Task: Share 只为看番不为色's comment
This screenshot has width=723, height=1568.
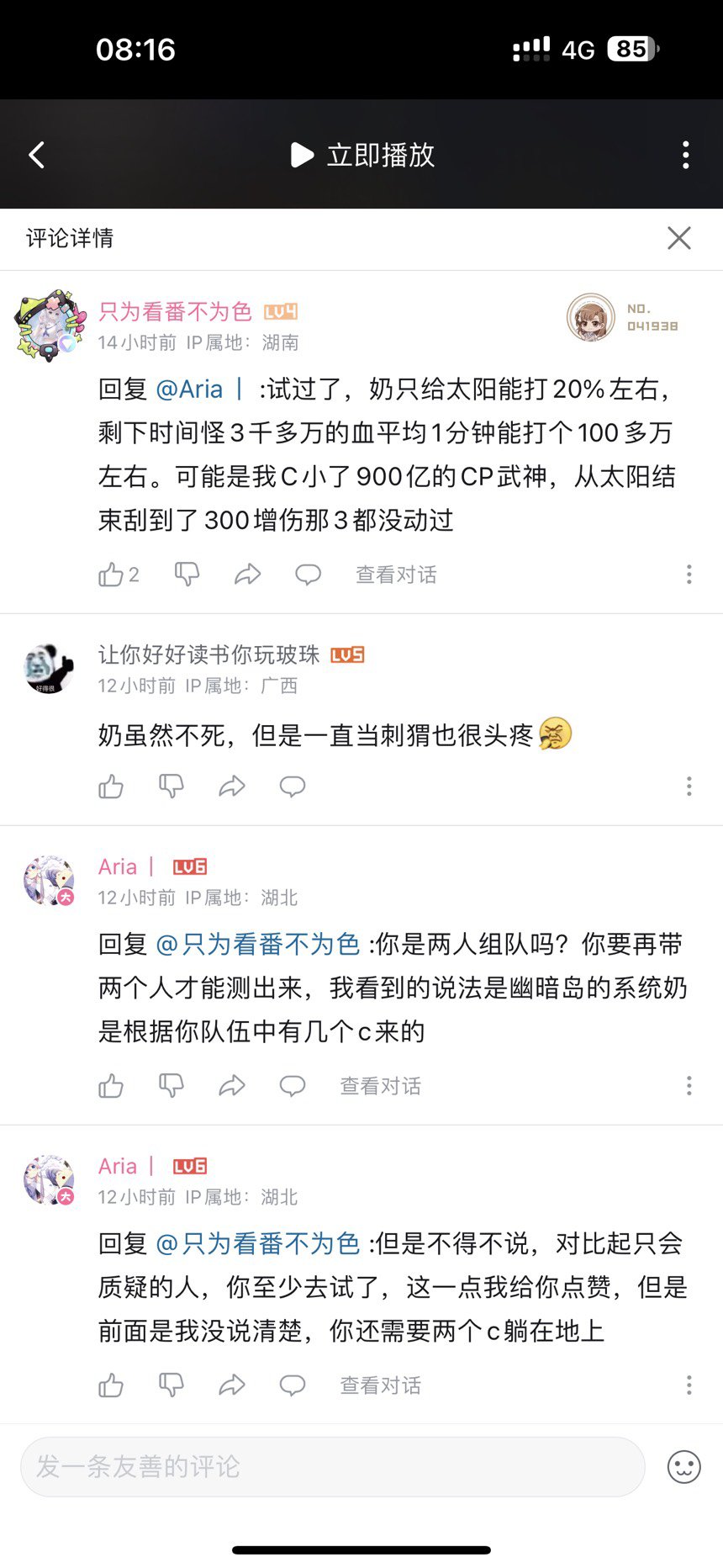Action: point(247,575)
